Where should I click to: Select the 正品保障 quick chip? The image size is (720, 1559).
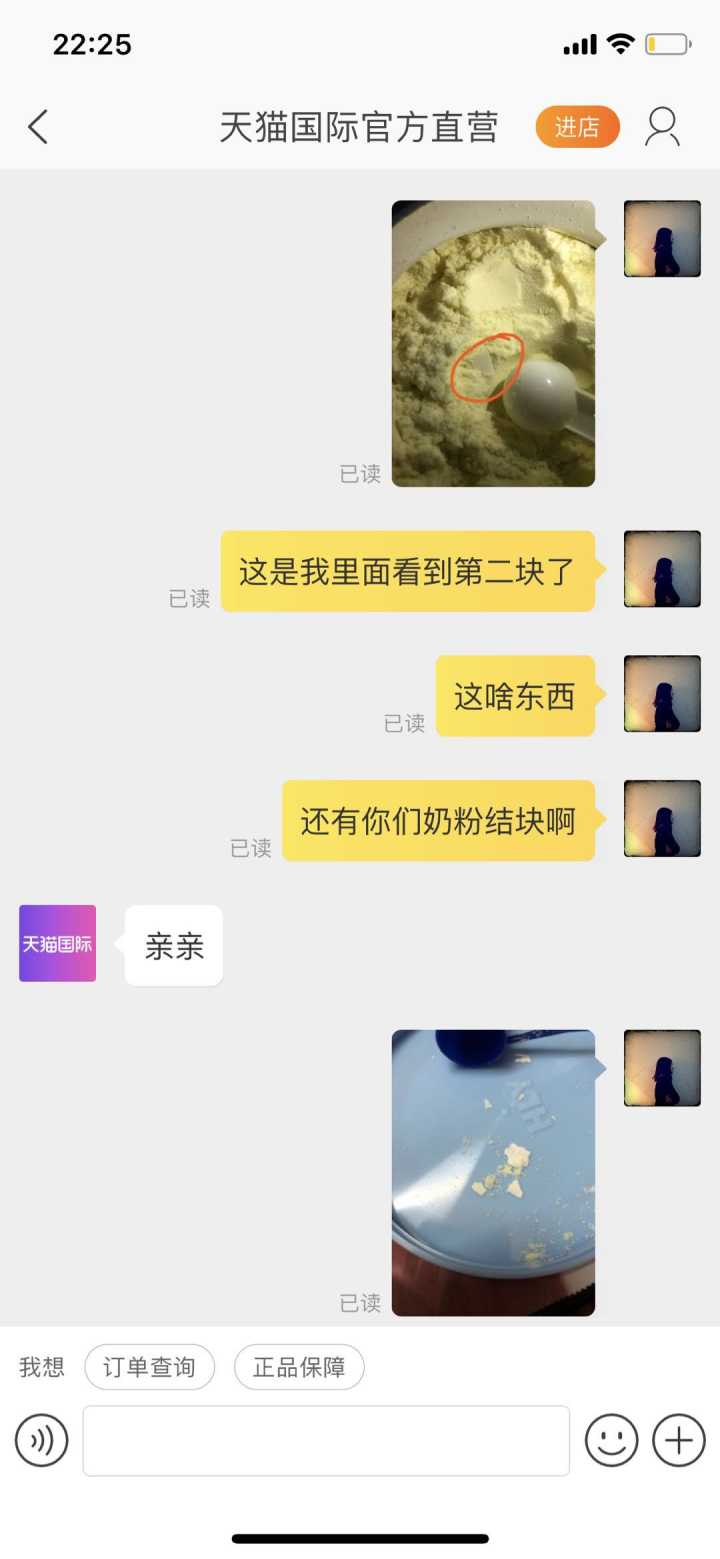click(x=299, y=1367)
